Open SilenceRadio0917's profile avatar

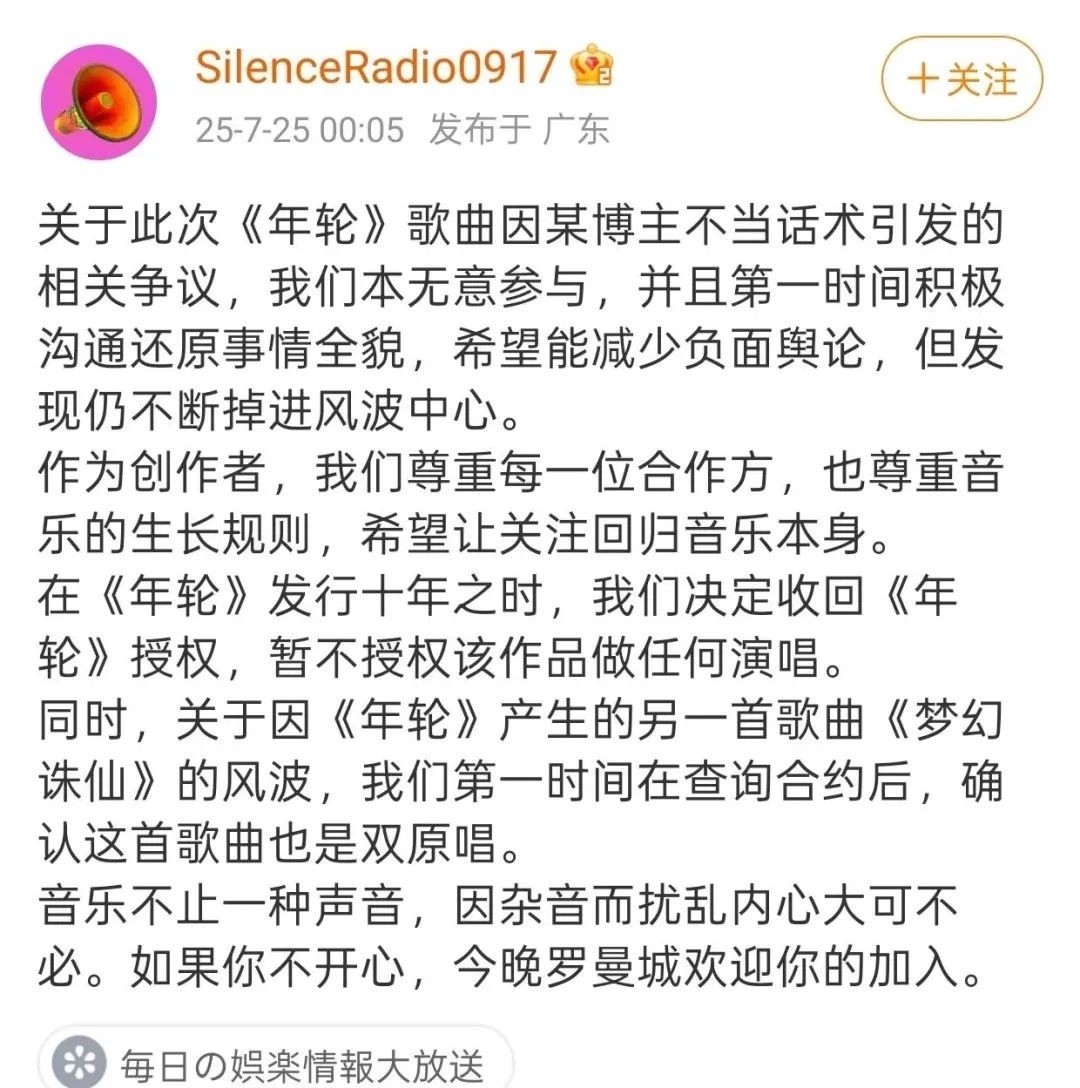[x=98, y=101]
